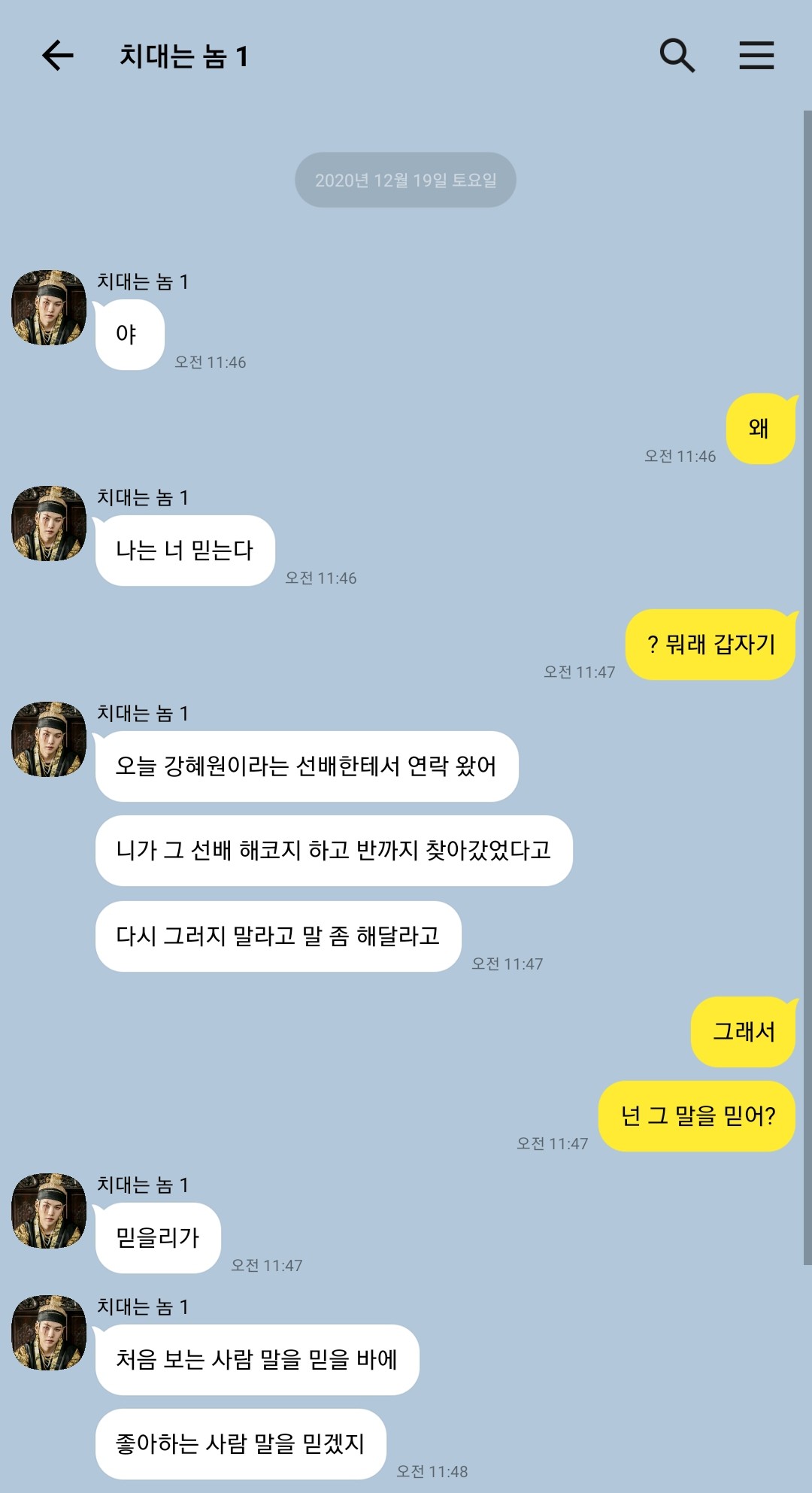The width and height of the screenshot is (812, 1493).
Task: Go back using the arrow icon
Action: click(x=57, y=56)
